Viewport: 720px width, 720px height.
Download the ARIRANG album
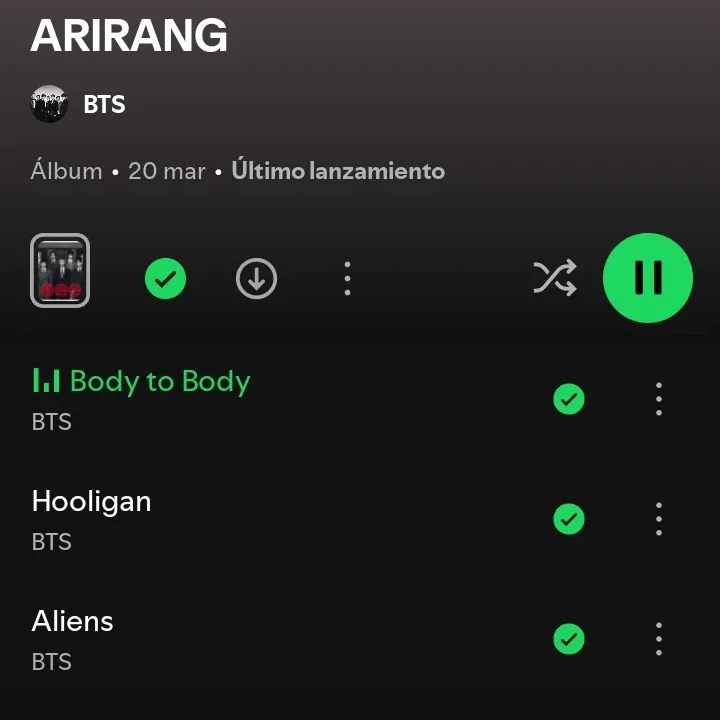point(256,278)
